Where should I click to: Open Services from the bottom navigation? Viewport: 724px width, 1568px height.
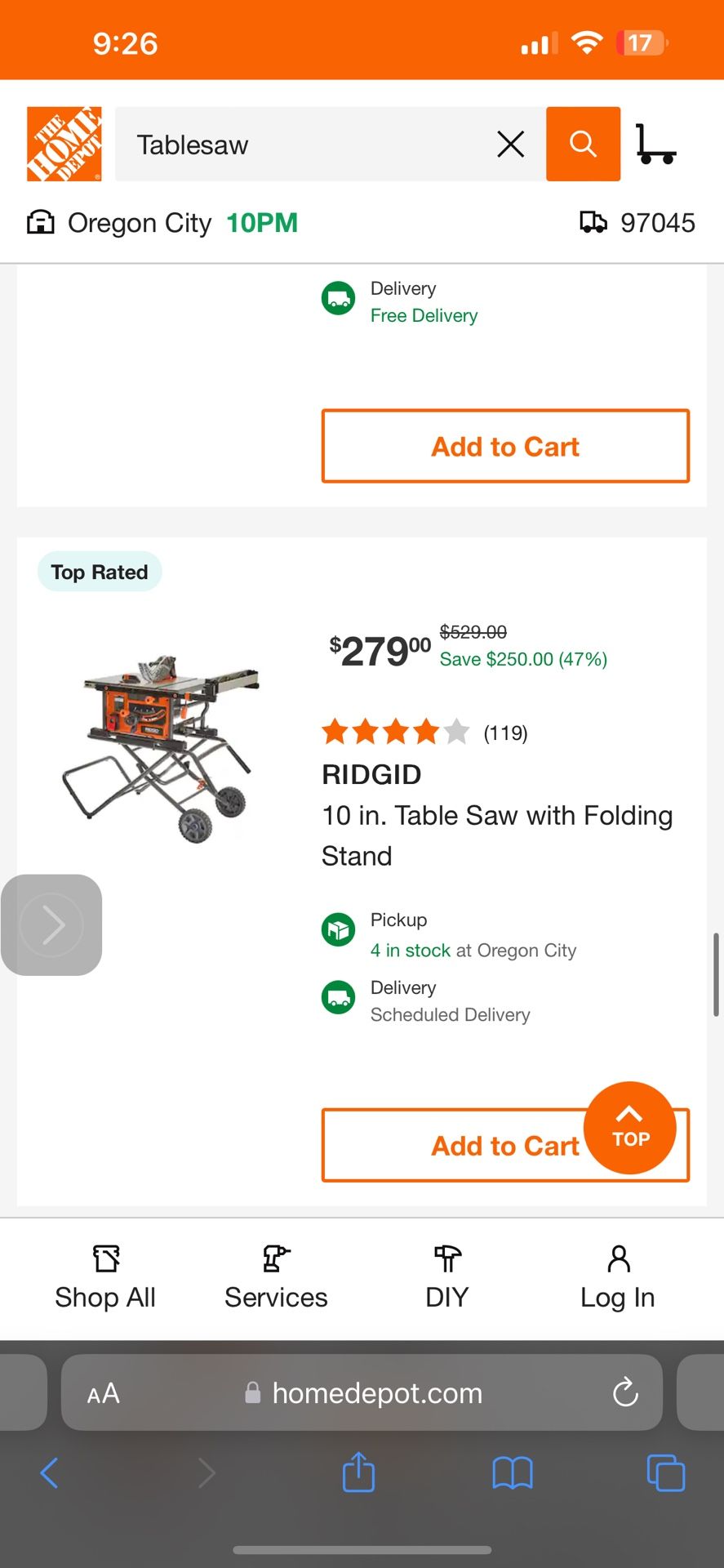coord(275,1278)
